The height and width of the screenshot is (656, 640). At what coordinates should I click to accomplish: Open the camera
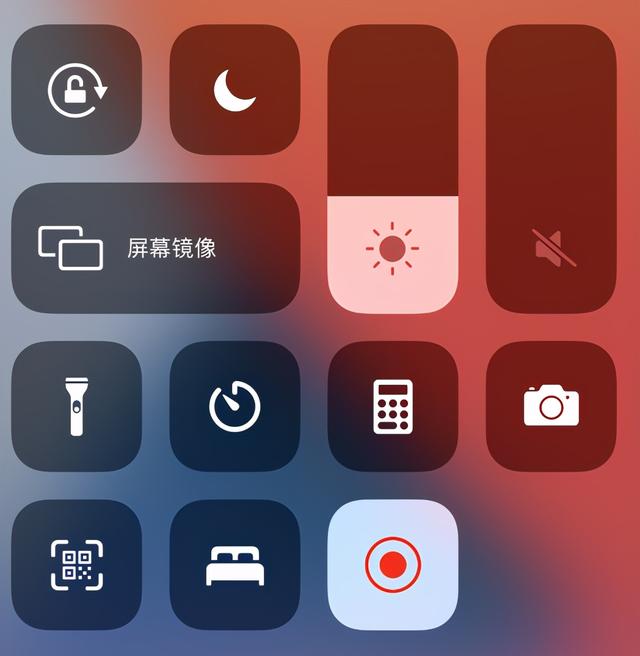(550, 406)
